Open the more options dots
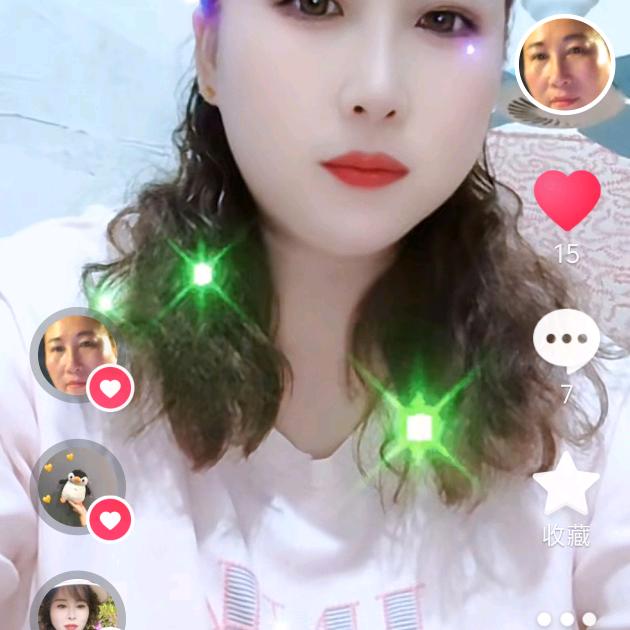This screenshot has width=630, height=630. pyautogui.click(x=567, y=619)
